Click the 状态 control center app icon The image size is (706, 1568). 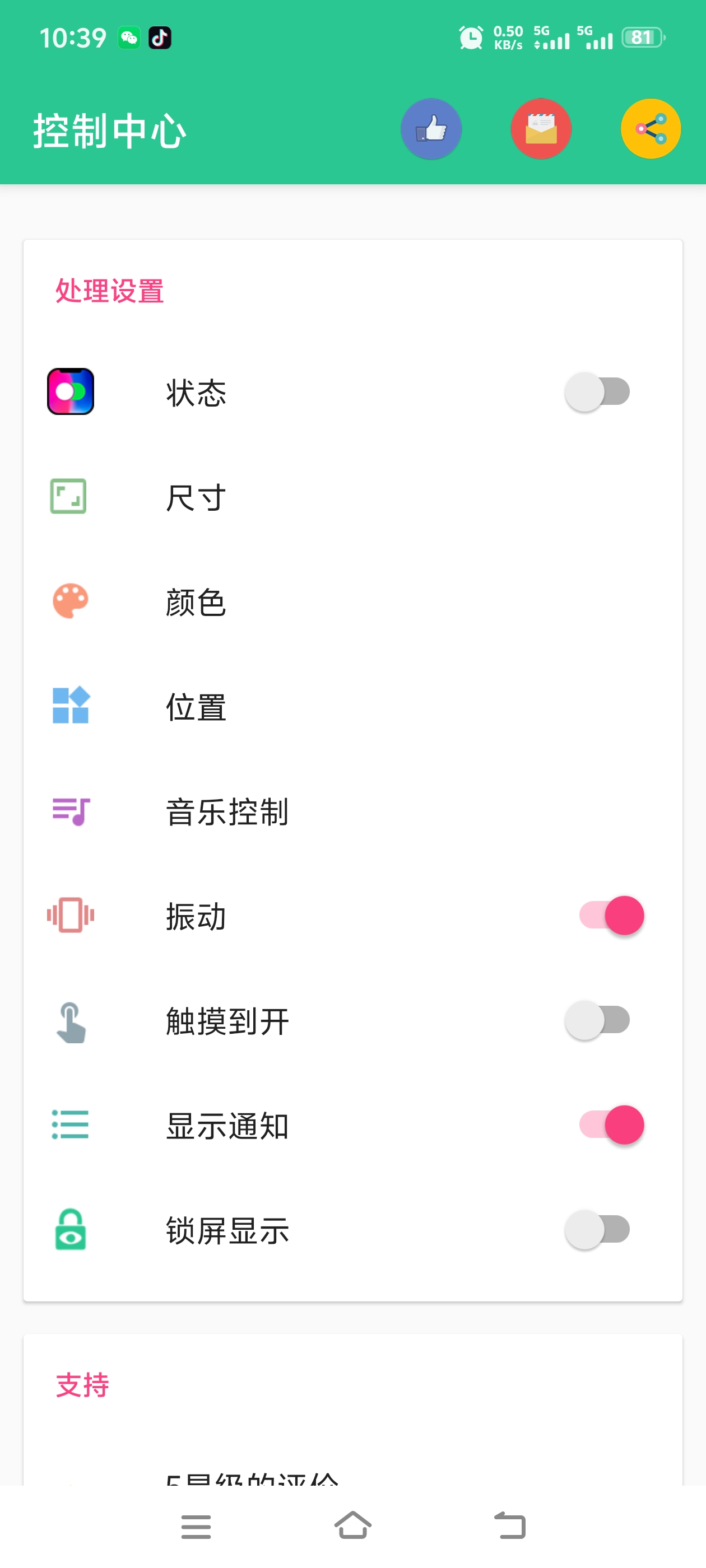pos(69,391)
